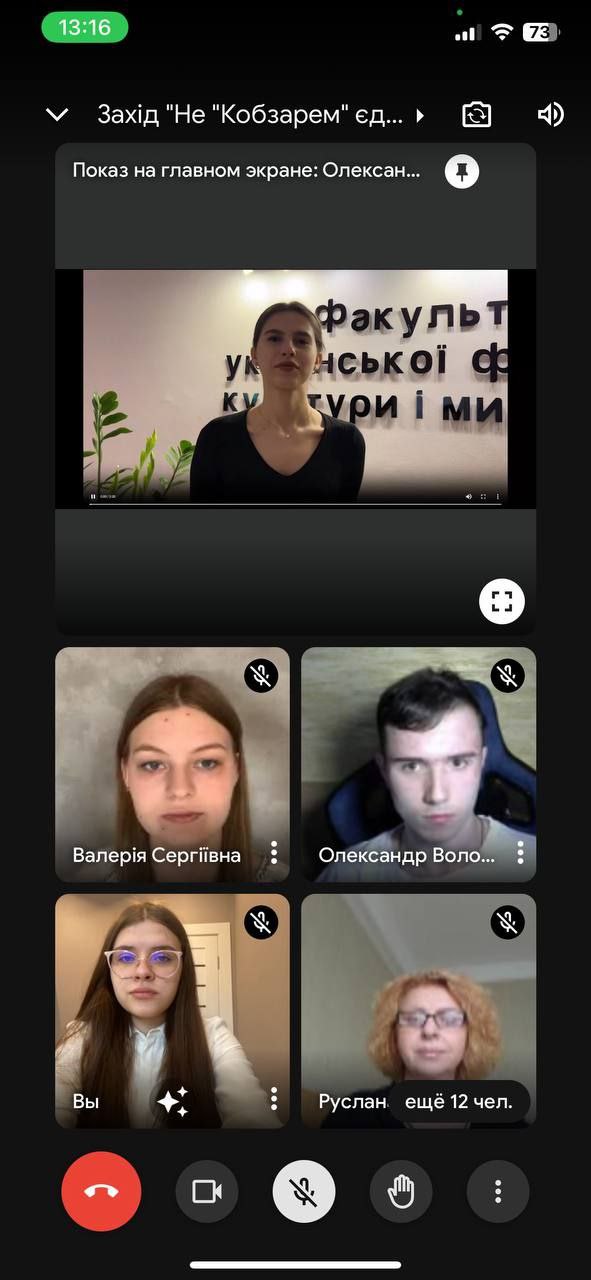This screenshot has width=591, height=1280.
Task: Open Валерія Сергіївна's video tile
Action: [x=172, y=764]
